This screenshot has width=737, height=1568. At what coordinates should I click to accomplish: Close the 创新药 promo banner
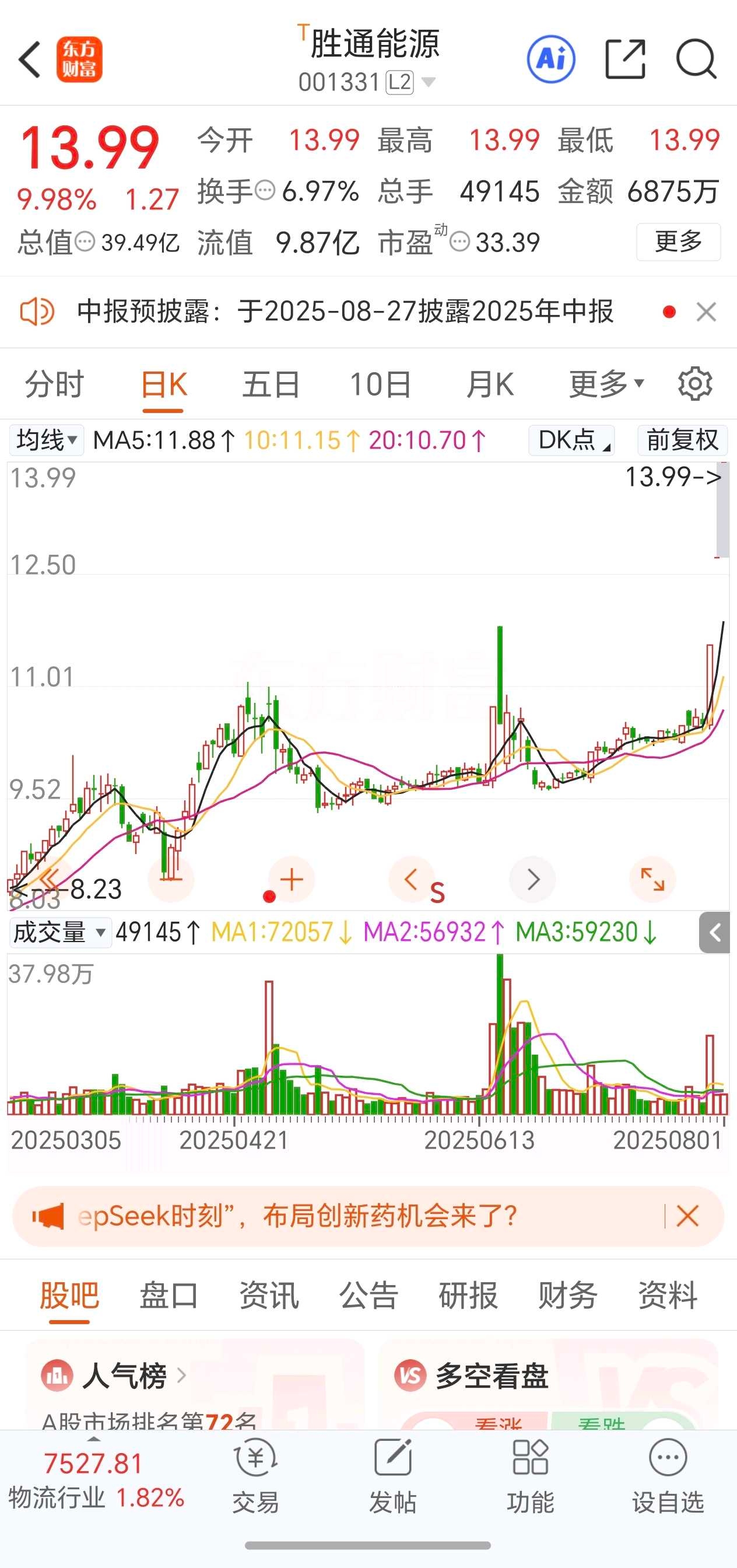tap(687, 1216)
